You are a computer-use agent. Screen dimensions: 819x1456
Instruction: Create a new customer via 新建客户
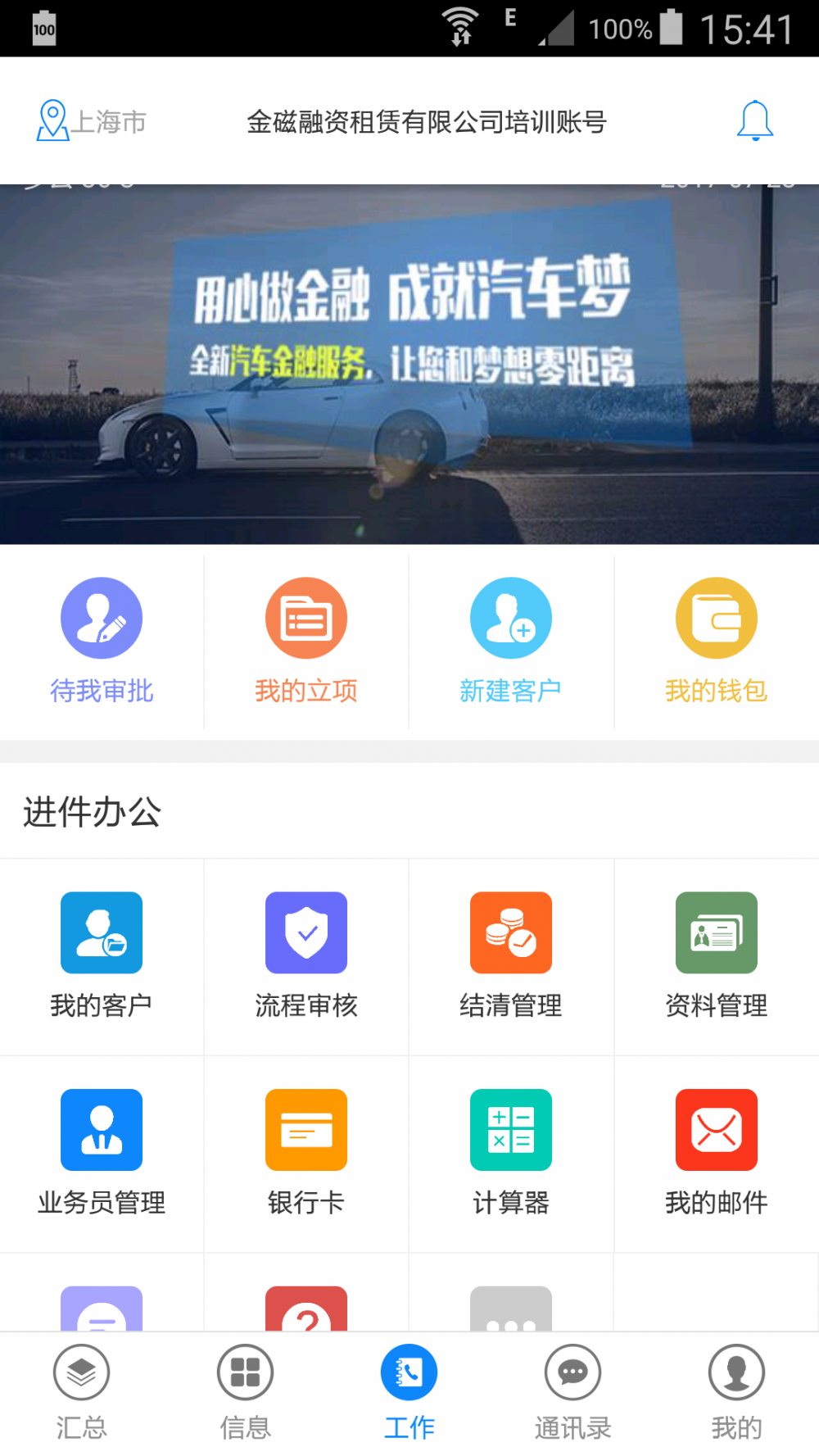point(511,641)
